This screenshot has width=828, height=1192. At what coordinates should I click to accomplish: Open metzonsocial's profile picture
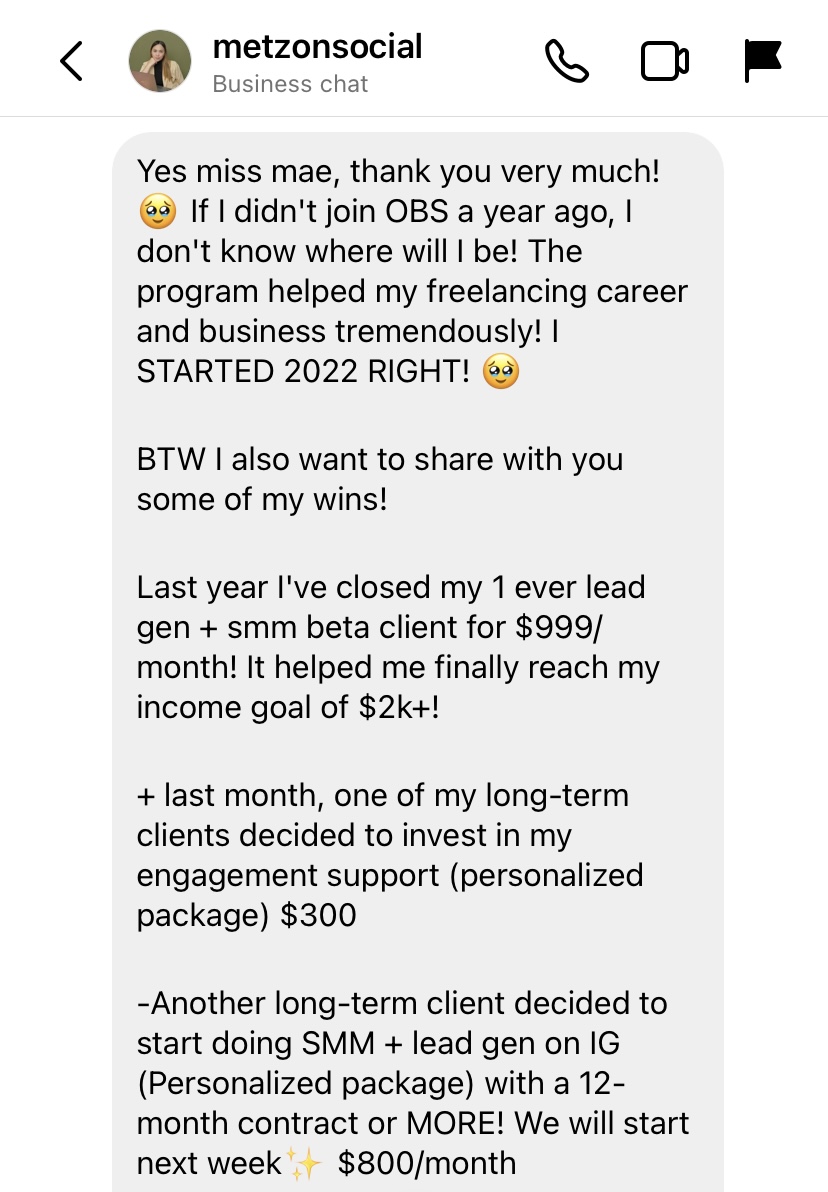point(160,61)
